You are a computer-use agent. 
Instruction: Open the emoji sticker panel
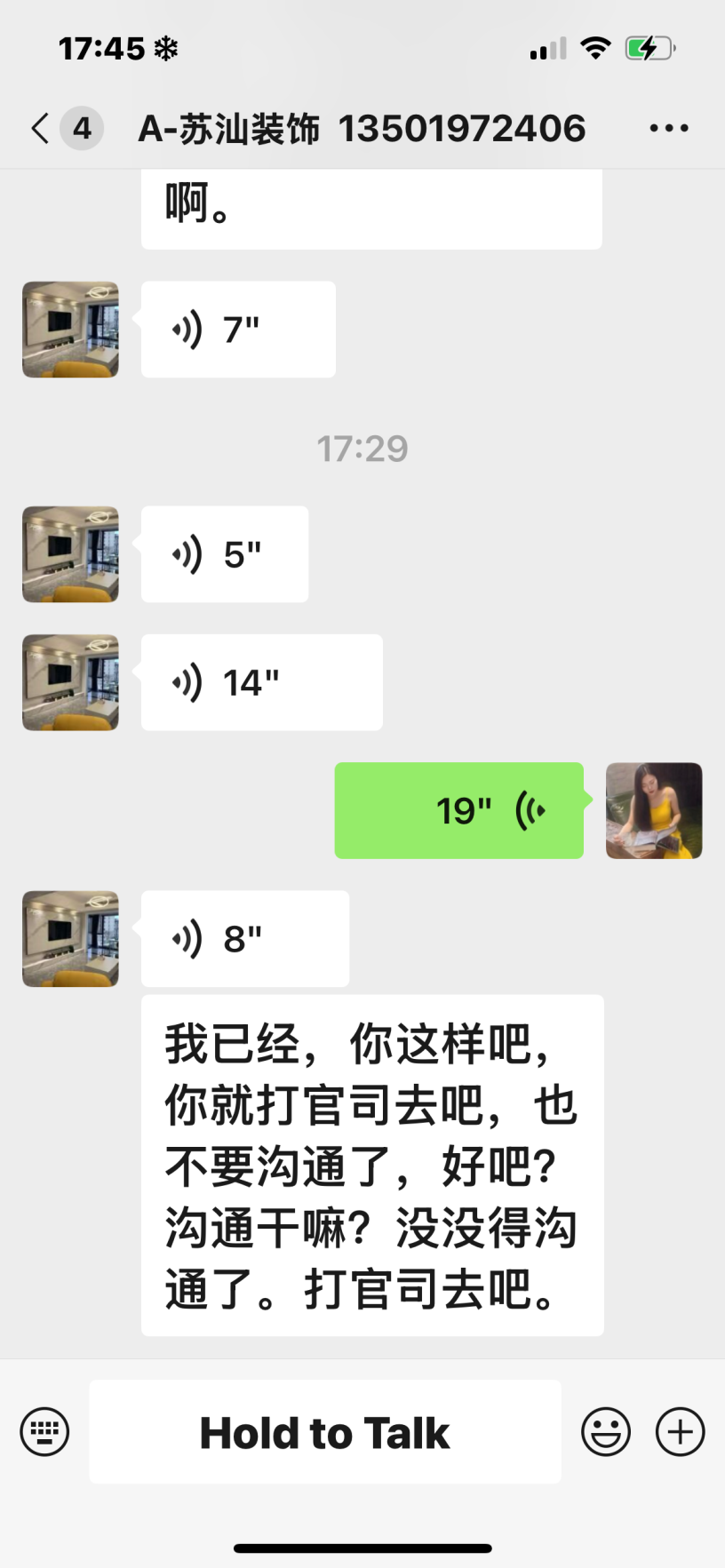coord(606,1432)
